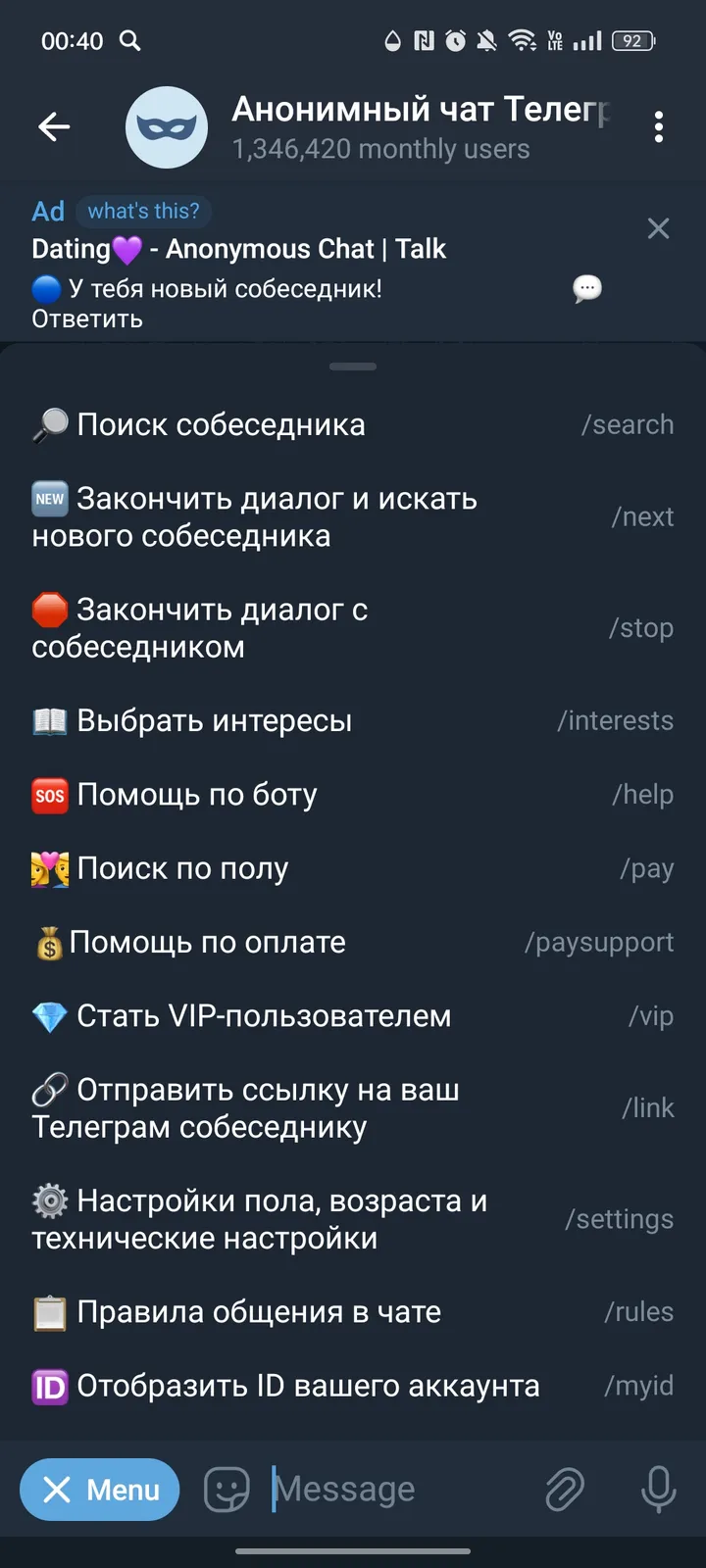The width and height of the screenshot is (706, 1568).
Task: Tap the speech bubble icon on the ad
Action: click(586, 287)
